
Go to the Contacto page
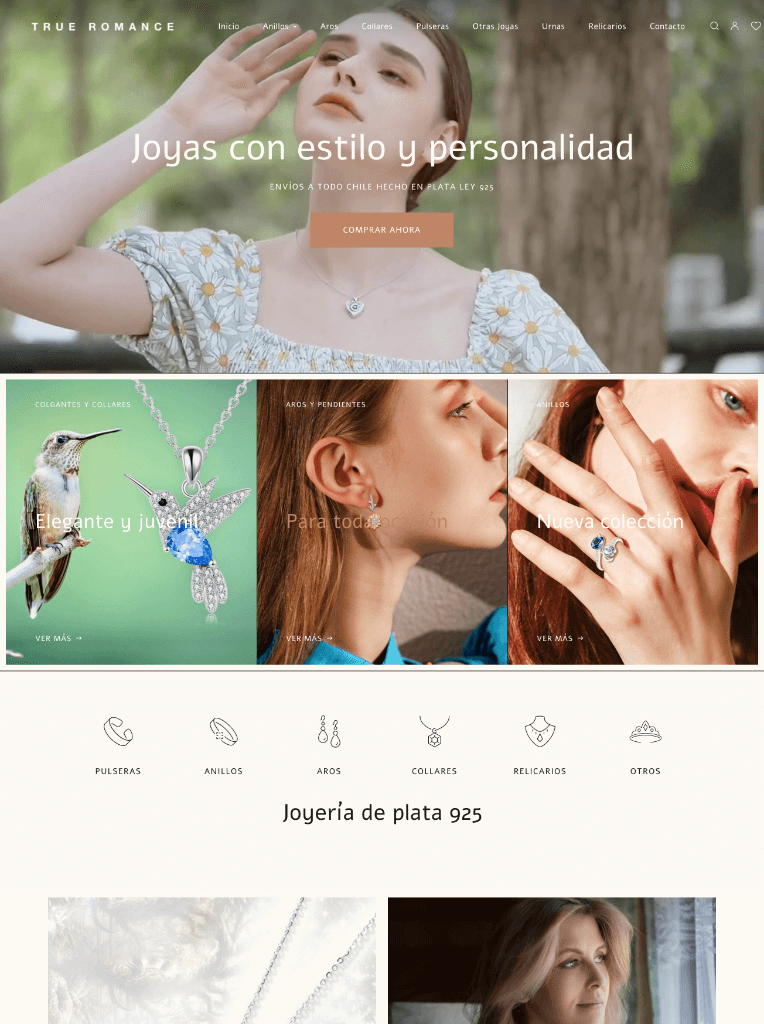[x=667, y=26]
